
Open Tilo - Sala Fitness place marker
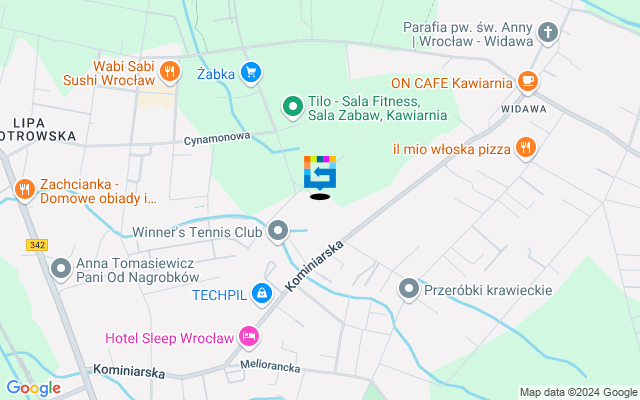coord(292,105)
